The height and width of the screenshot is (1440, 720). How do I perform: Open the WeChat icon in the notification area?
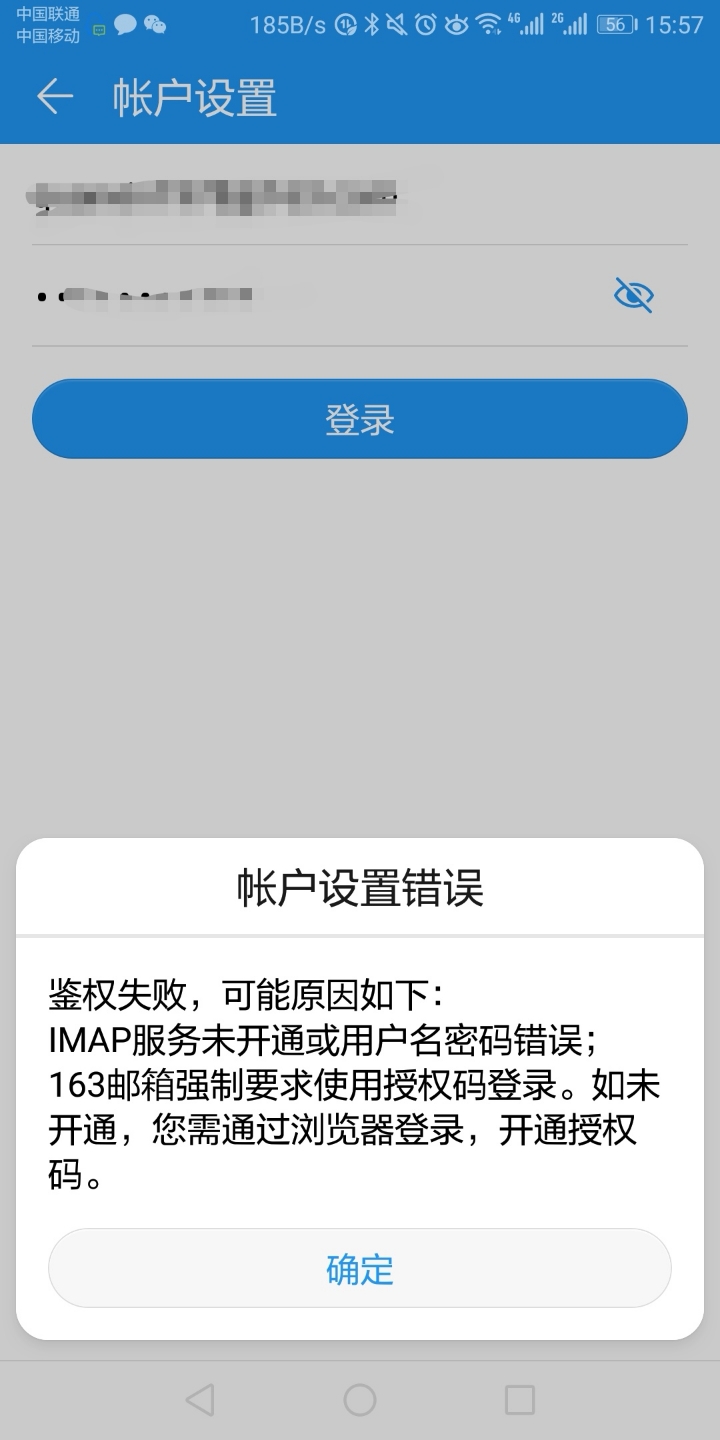155,25
